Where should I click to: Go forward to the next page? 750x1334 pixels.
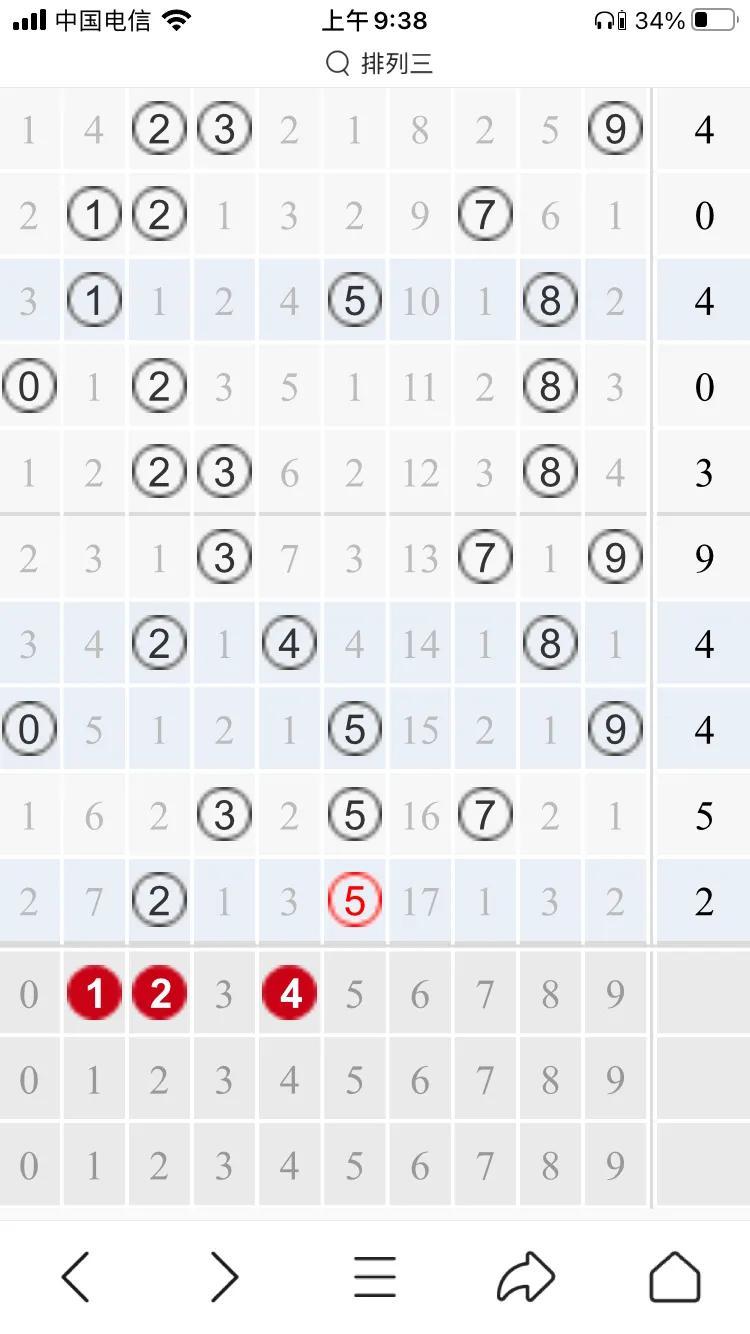click(x=225, y=1277)
